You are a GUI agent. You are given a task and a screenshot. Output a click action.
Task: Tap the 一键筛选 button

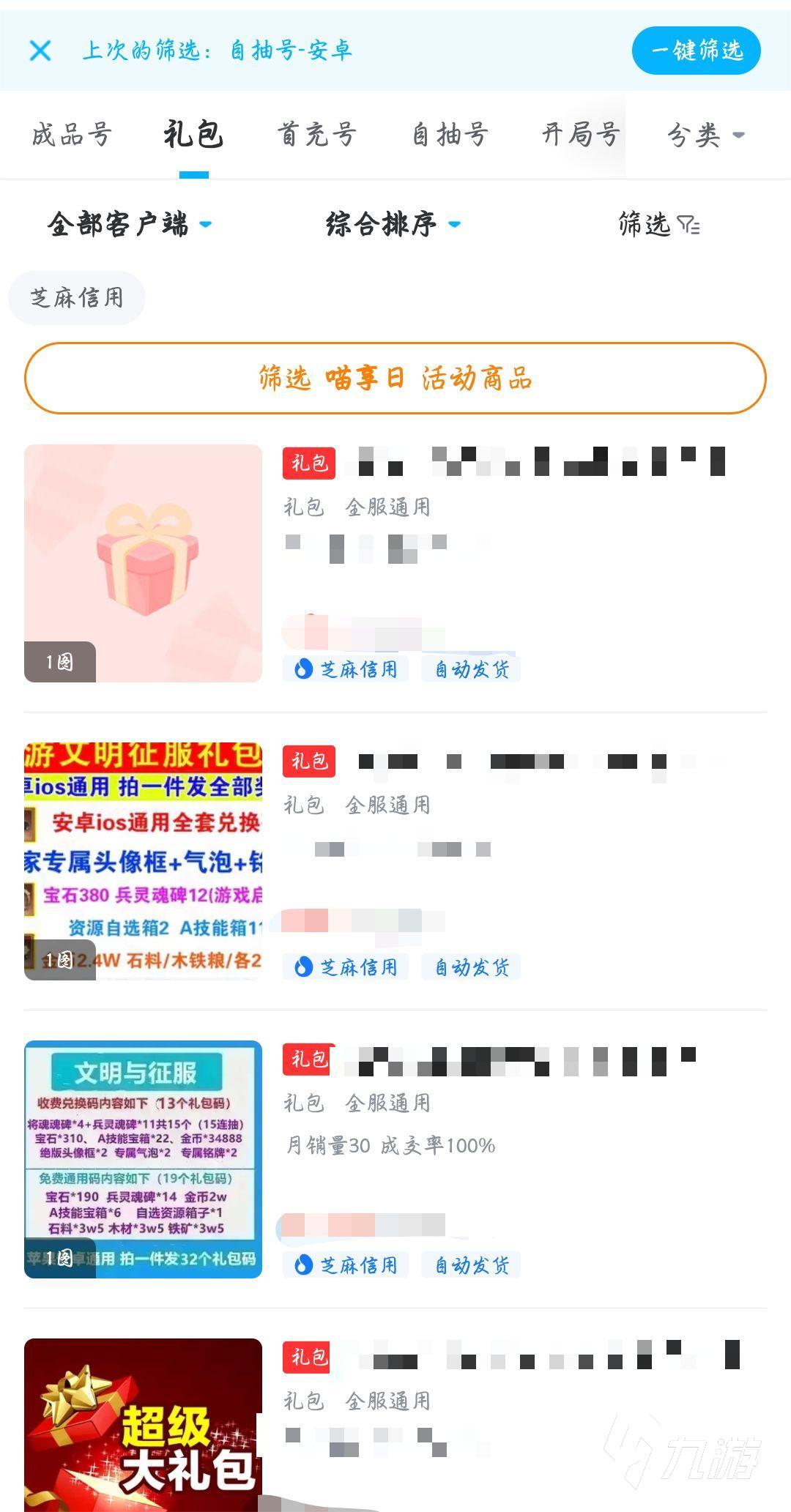pyautogui.click(x=696, y=51)
